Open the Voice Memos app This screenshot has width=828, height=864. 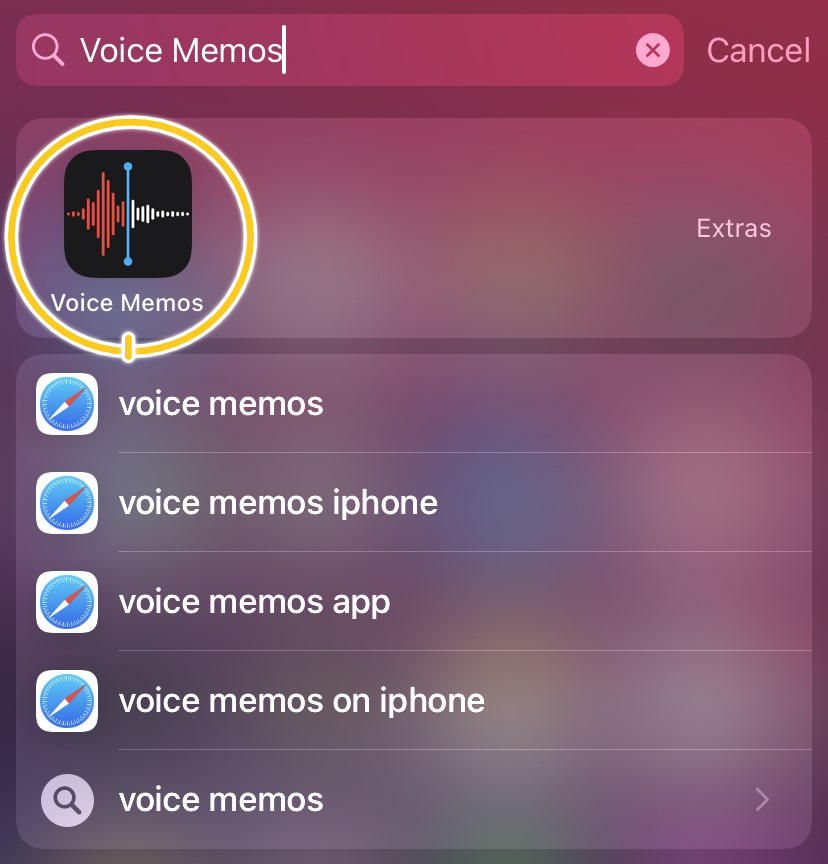coord(128,214)
